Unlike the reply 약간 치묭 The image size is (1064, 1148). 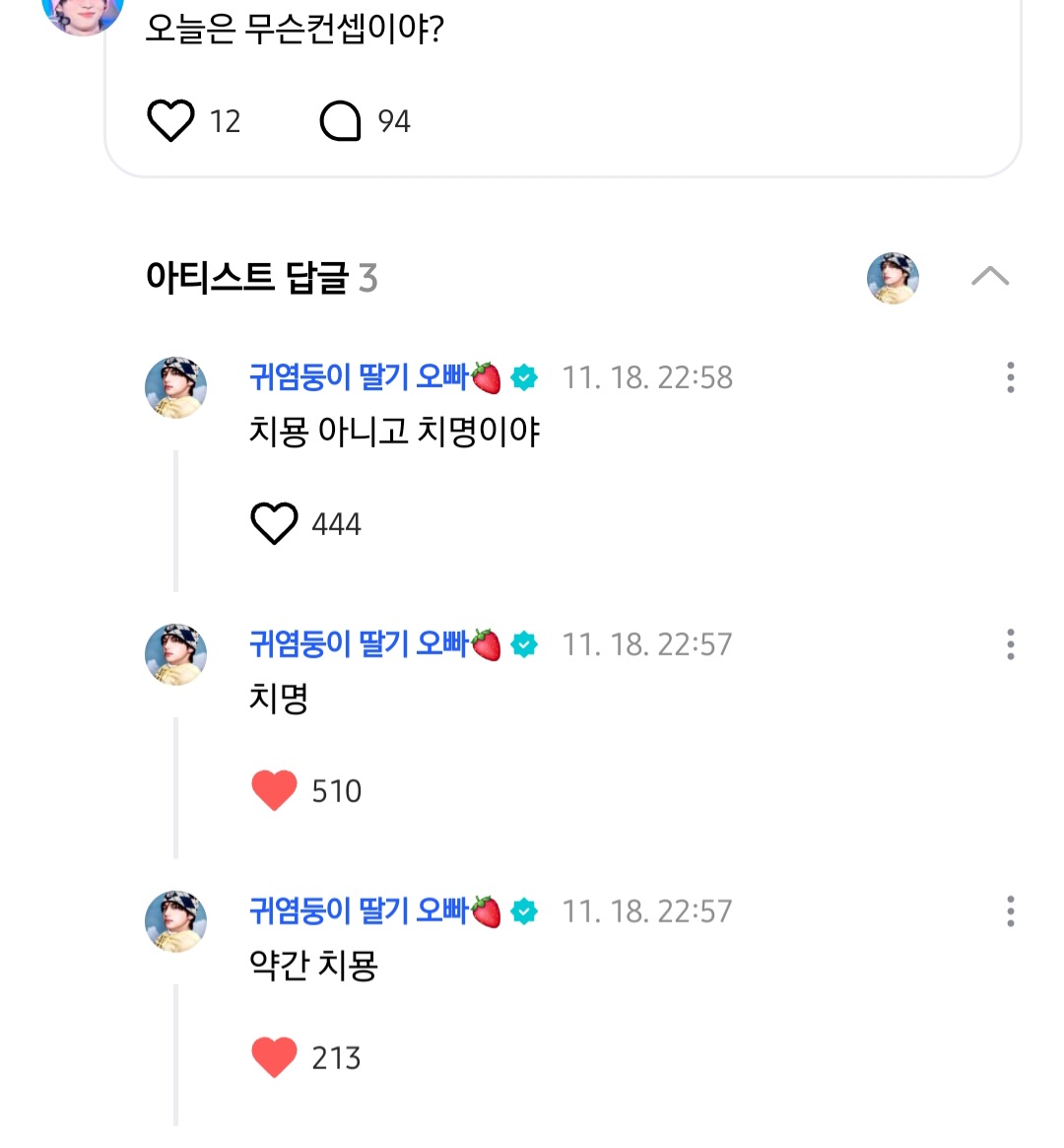point(274,1057)
